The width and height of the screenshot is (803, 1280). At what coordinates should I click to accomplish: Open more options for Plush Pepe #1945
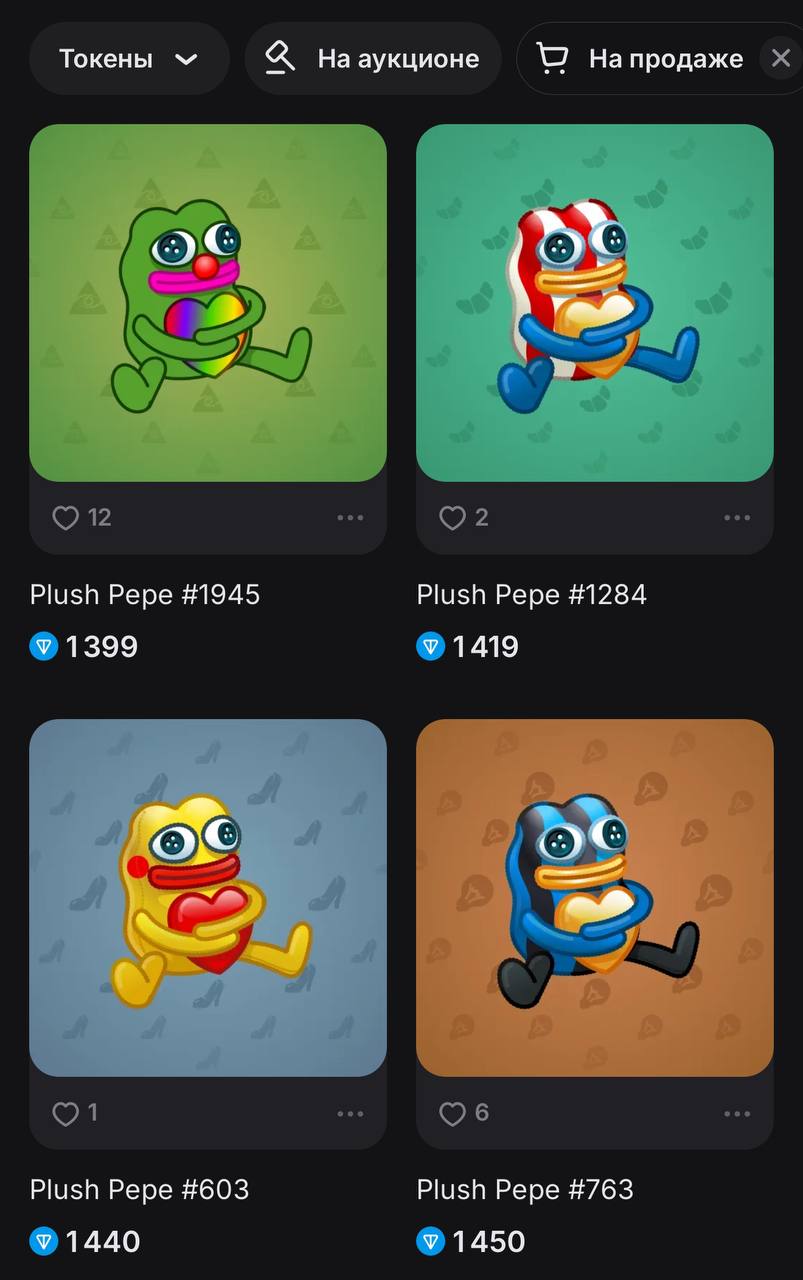click(350, 518)
